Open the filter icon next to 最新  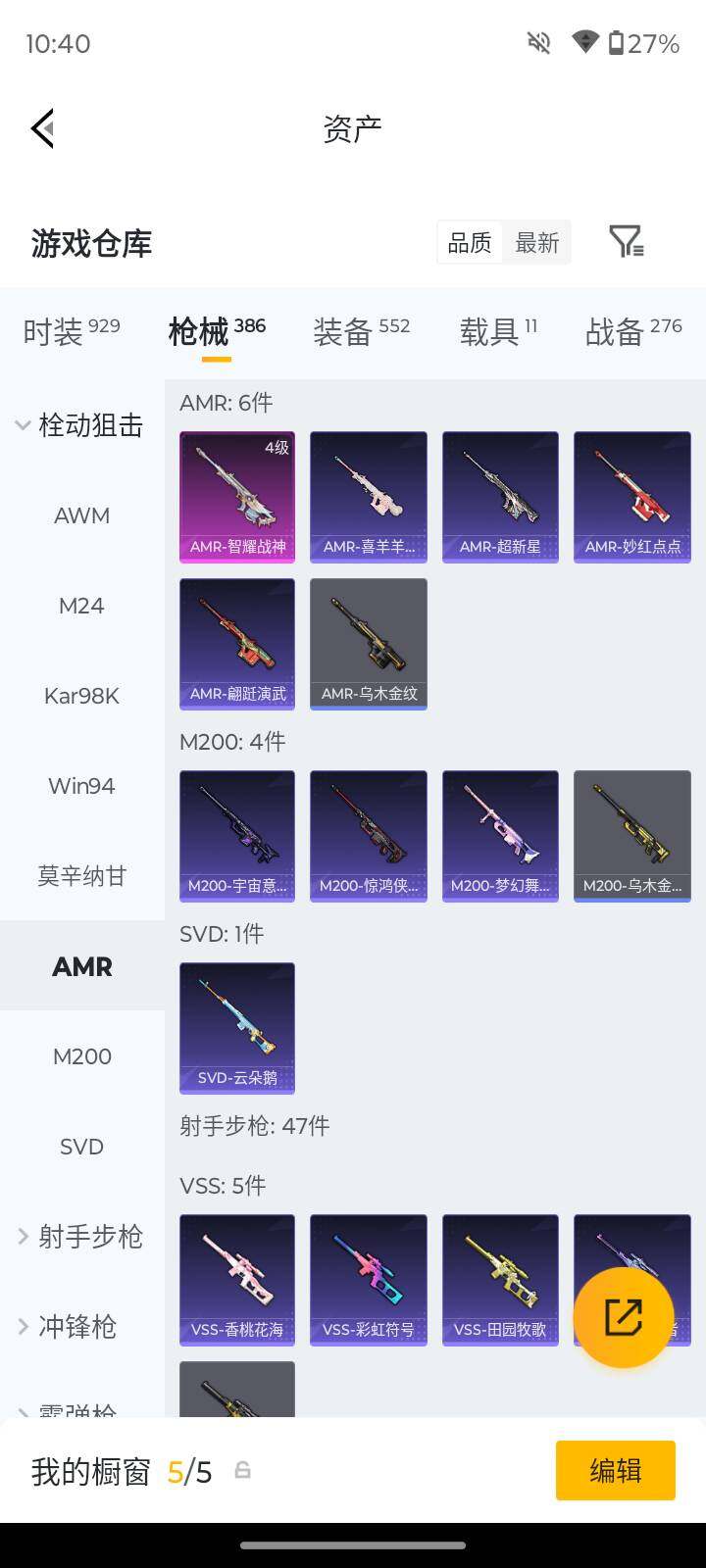click(626, 241)
